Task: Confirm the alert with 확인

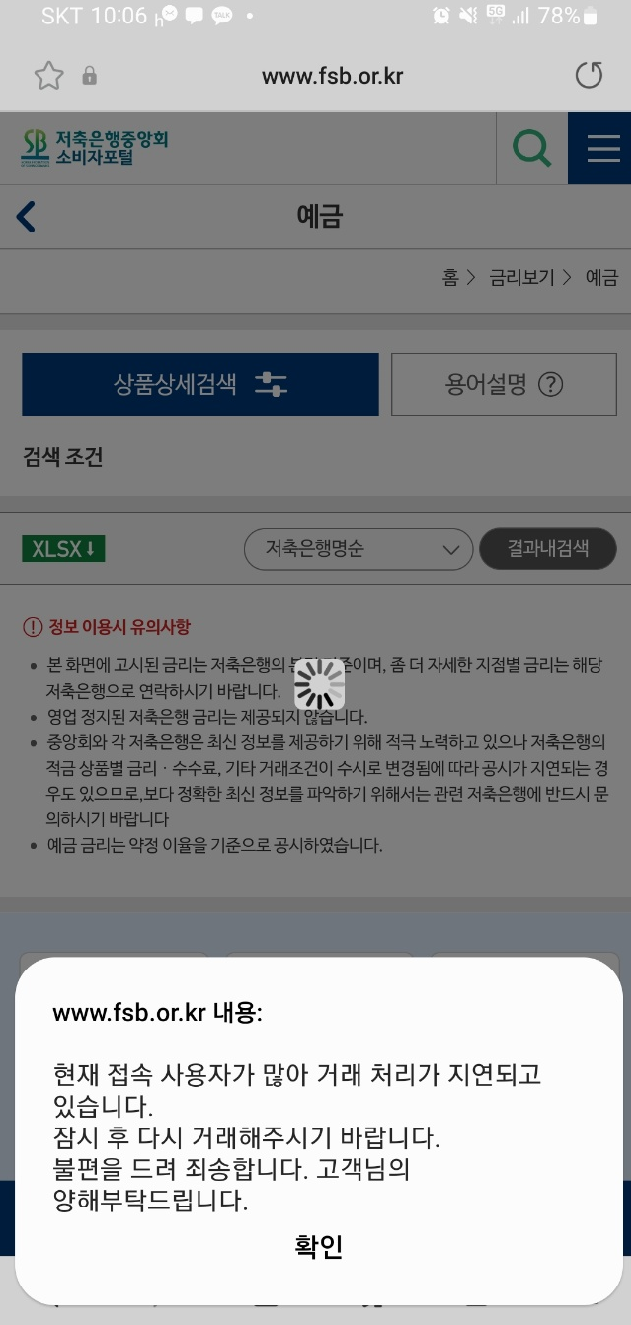Action: point(319,1246)
